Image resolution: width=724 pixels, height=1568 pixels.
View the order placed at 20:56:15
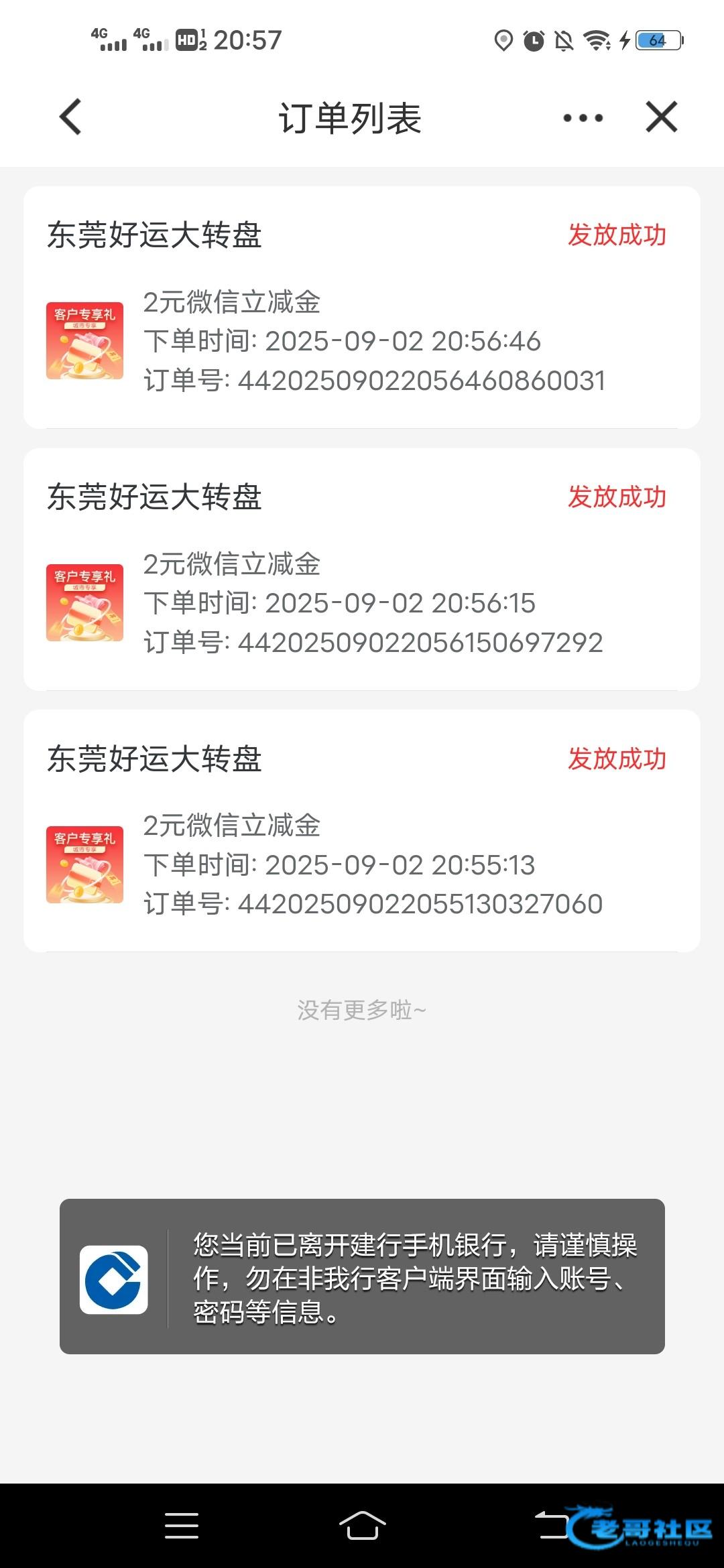pos(362,570)
